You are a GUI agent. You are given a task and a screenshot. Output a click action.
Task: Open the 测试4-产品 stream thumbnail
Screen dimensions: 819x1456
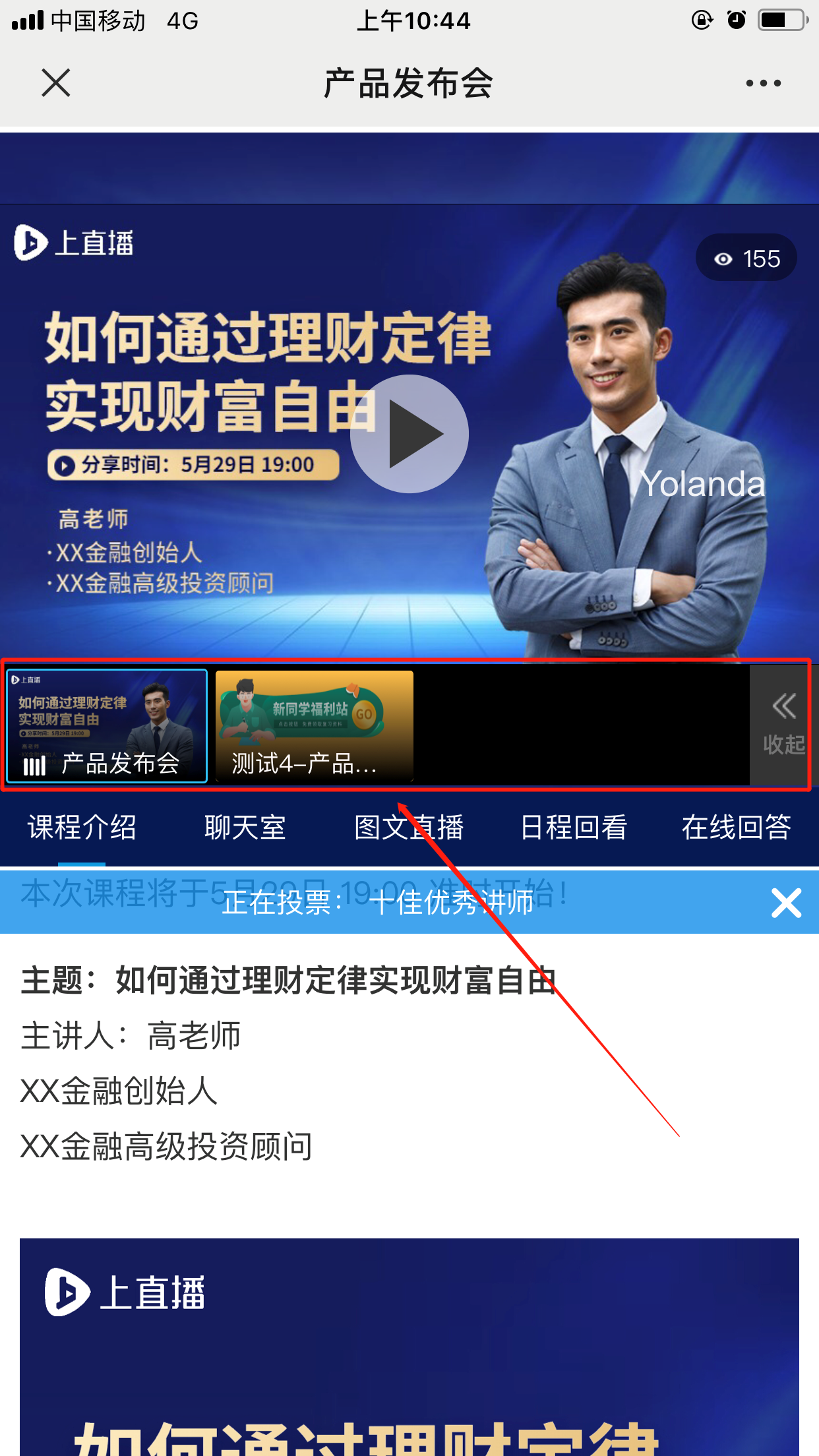pyautogui.click(x=315, y=725)
